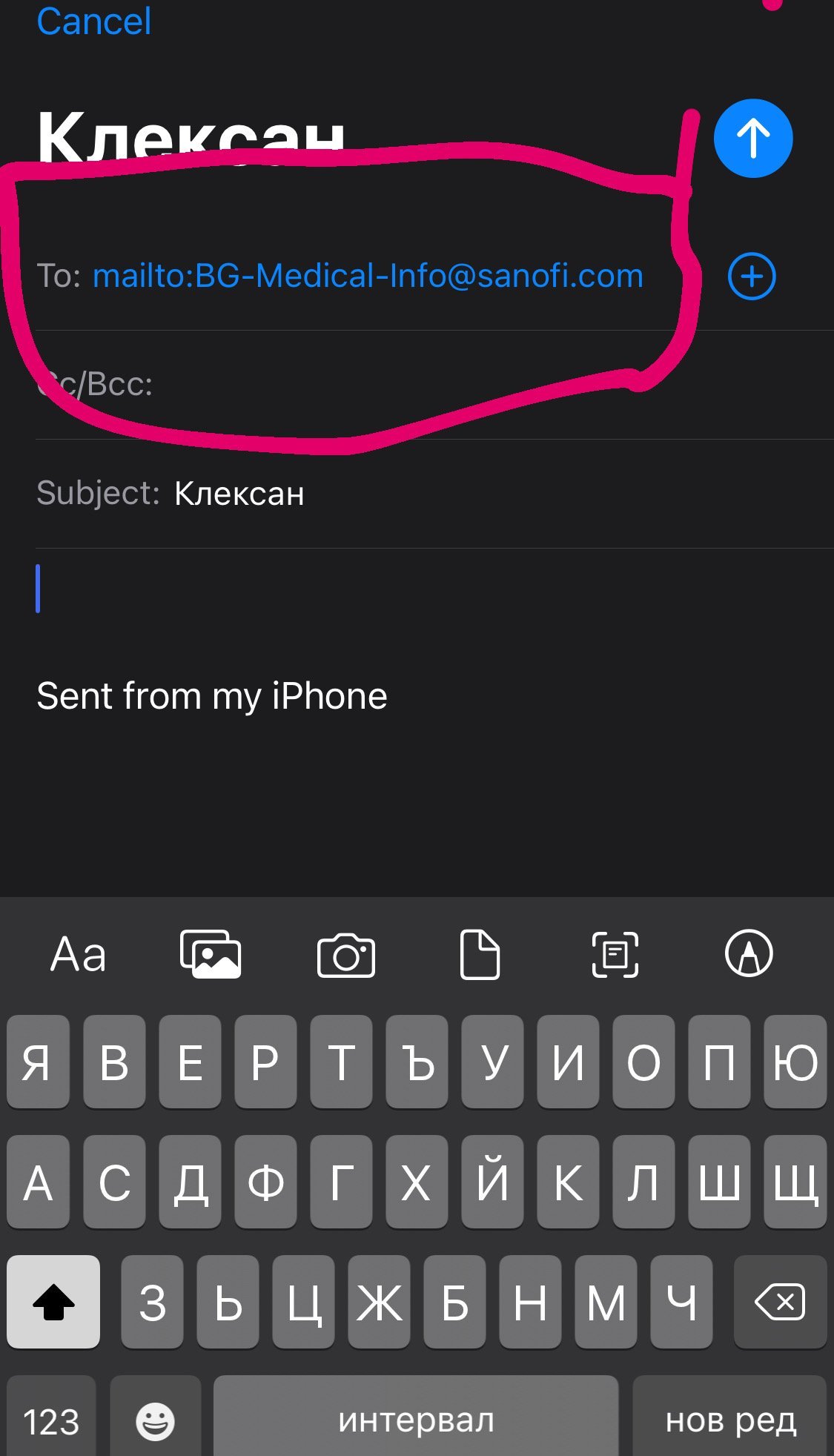Scan text with the document scanner icon

pos(615,955)
